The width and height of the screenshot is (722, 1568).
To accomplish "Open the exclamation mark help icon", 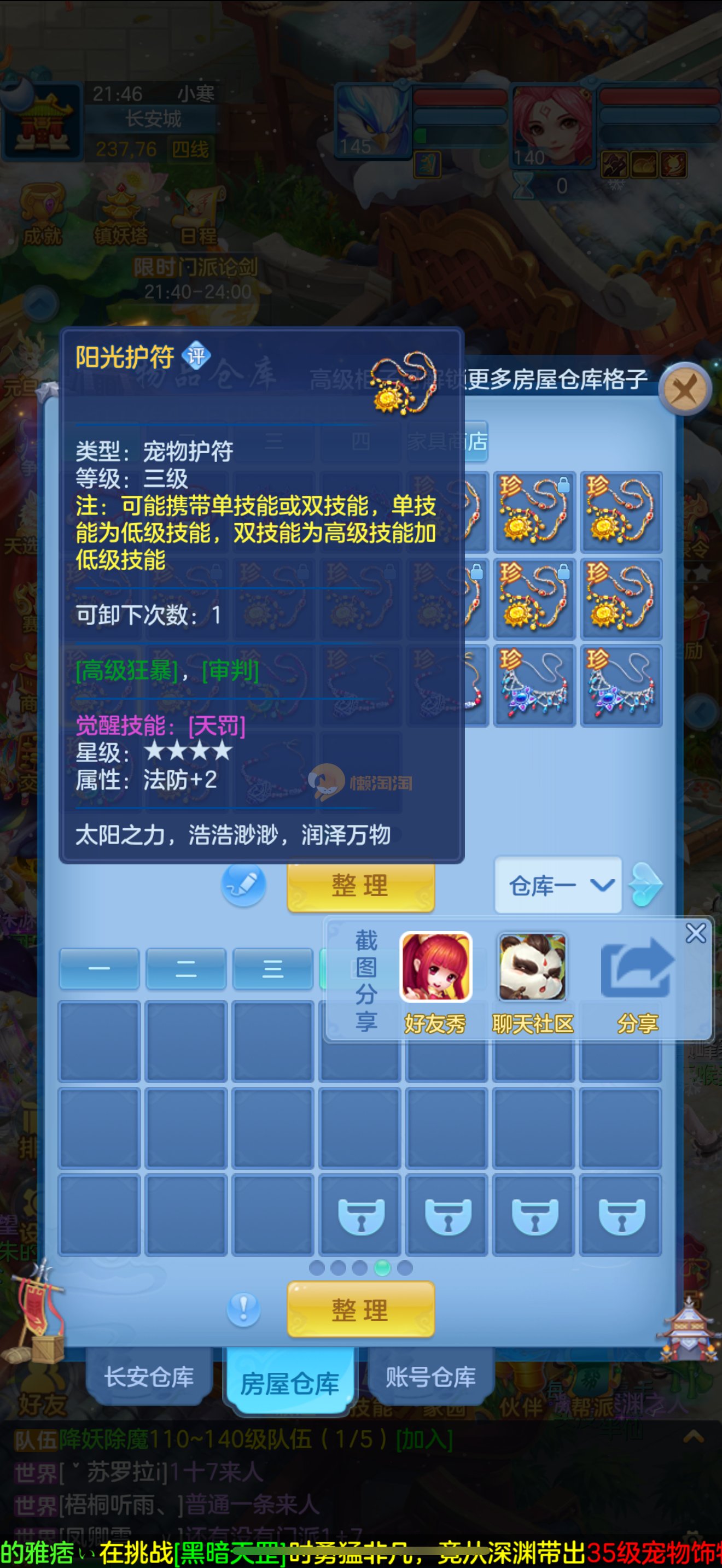I will click(243, 1309).
